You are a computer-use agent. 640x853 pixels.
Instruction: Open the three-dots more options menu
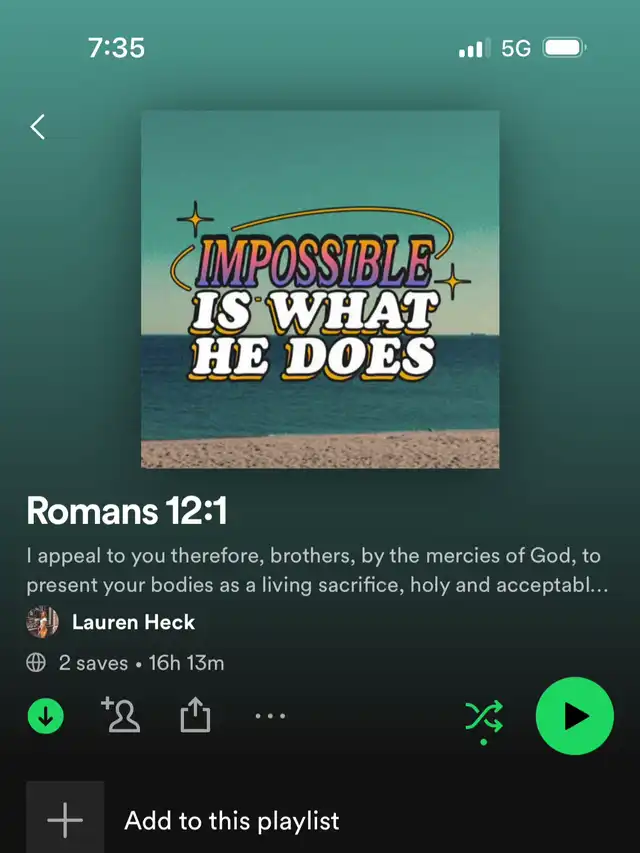[270, 716]
